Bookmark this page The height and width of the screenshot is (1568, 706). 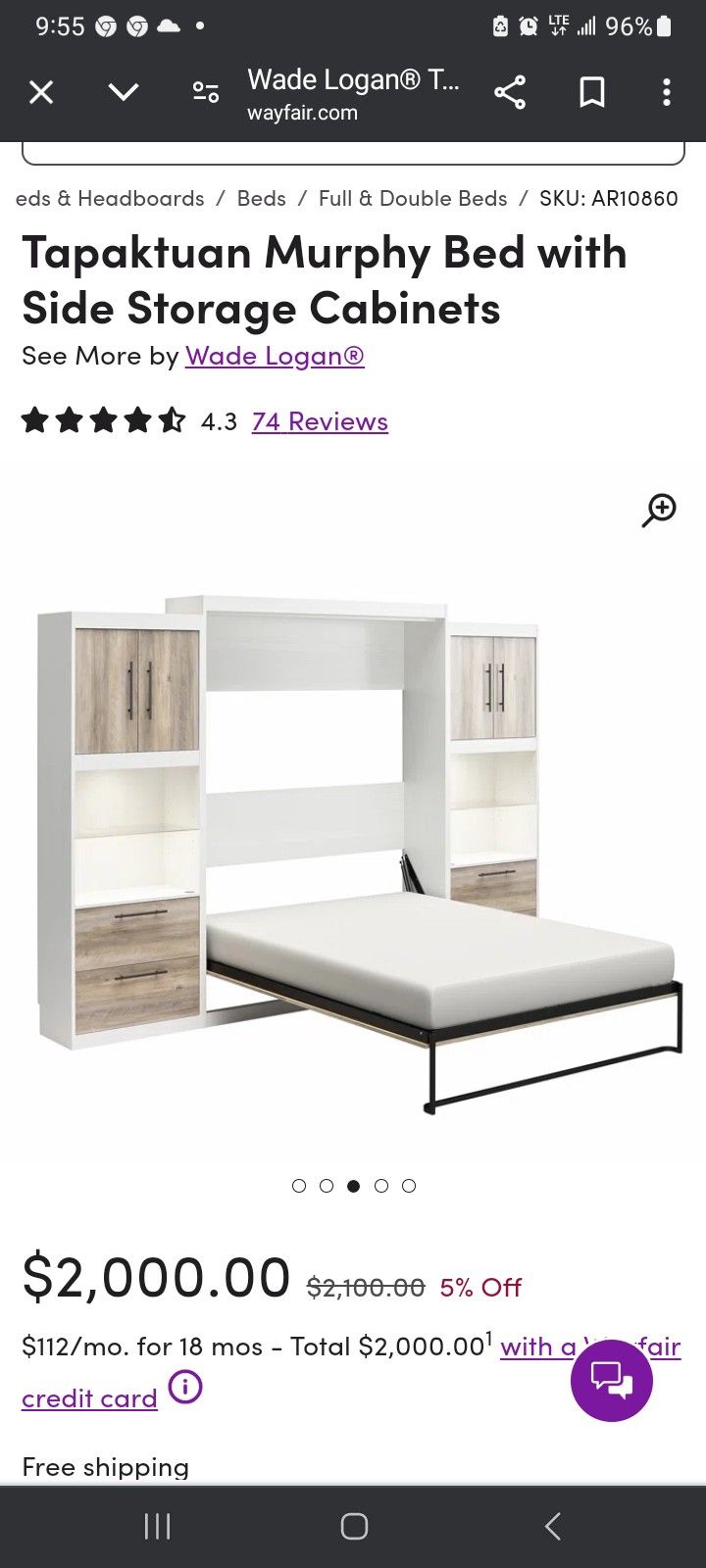click(x=591, y=93)
